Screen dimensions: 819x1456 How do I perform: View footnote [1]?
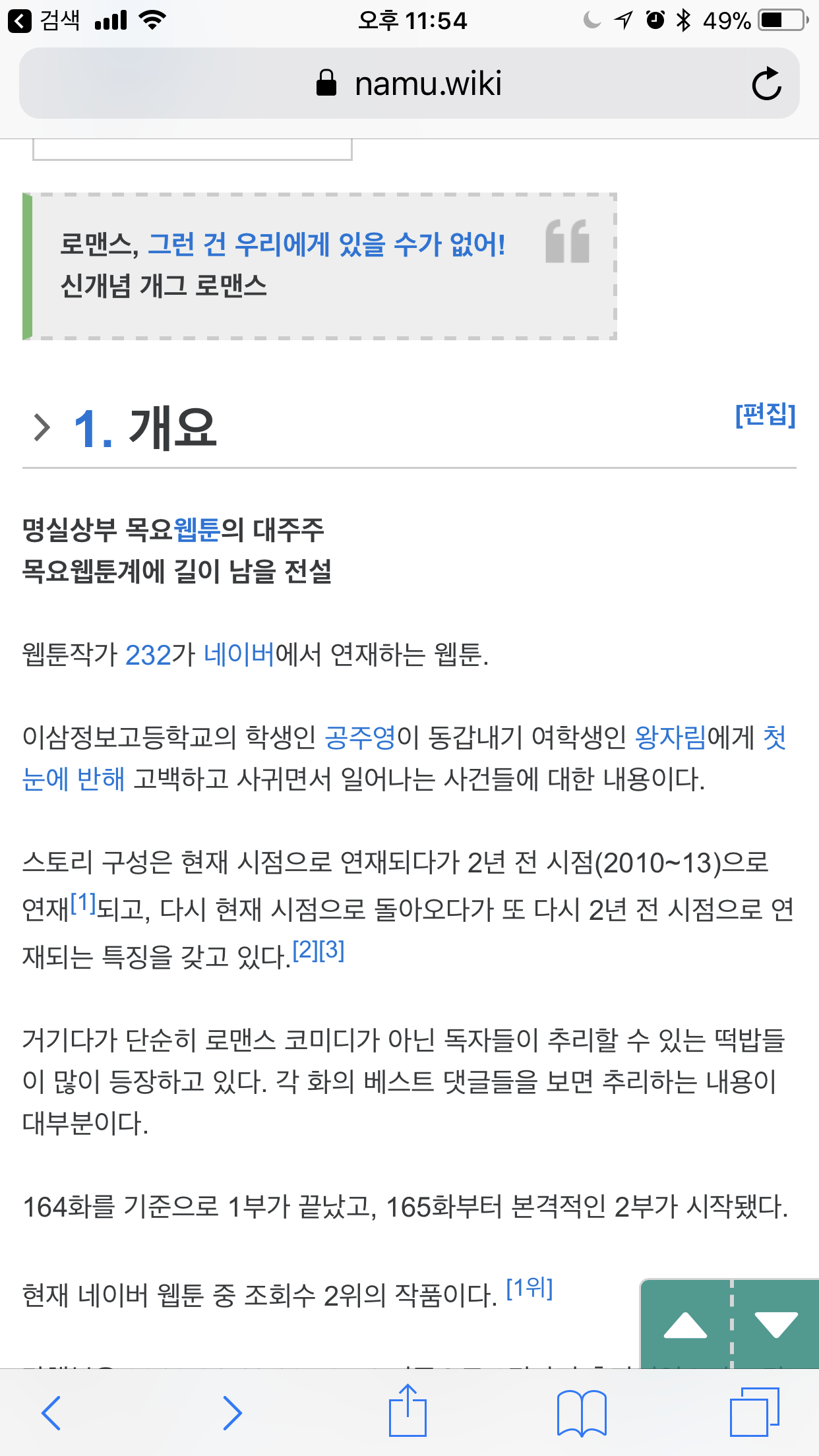click(83, 902)
